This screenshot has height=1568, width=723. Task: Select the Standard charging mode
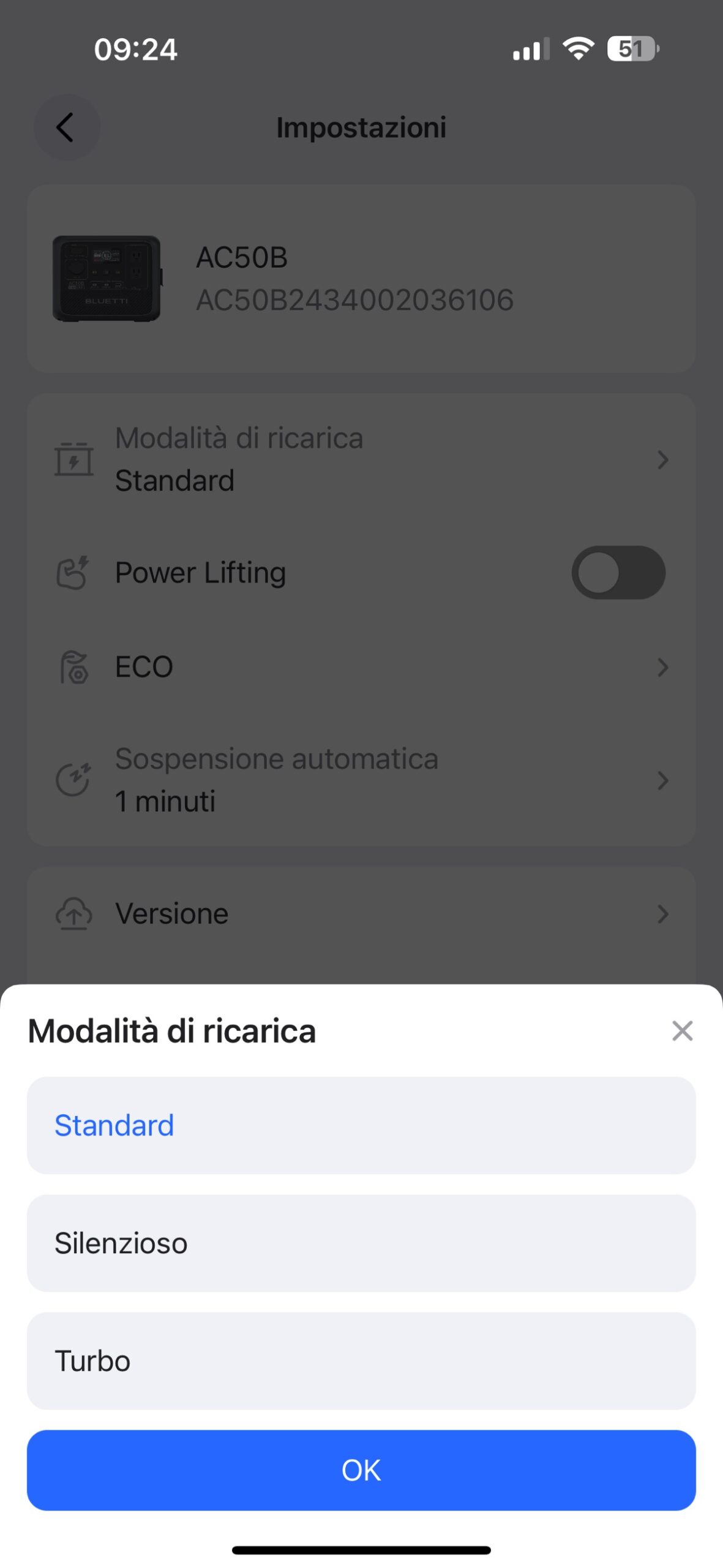point(361,1125)
